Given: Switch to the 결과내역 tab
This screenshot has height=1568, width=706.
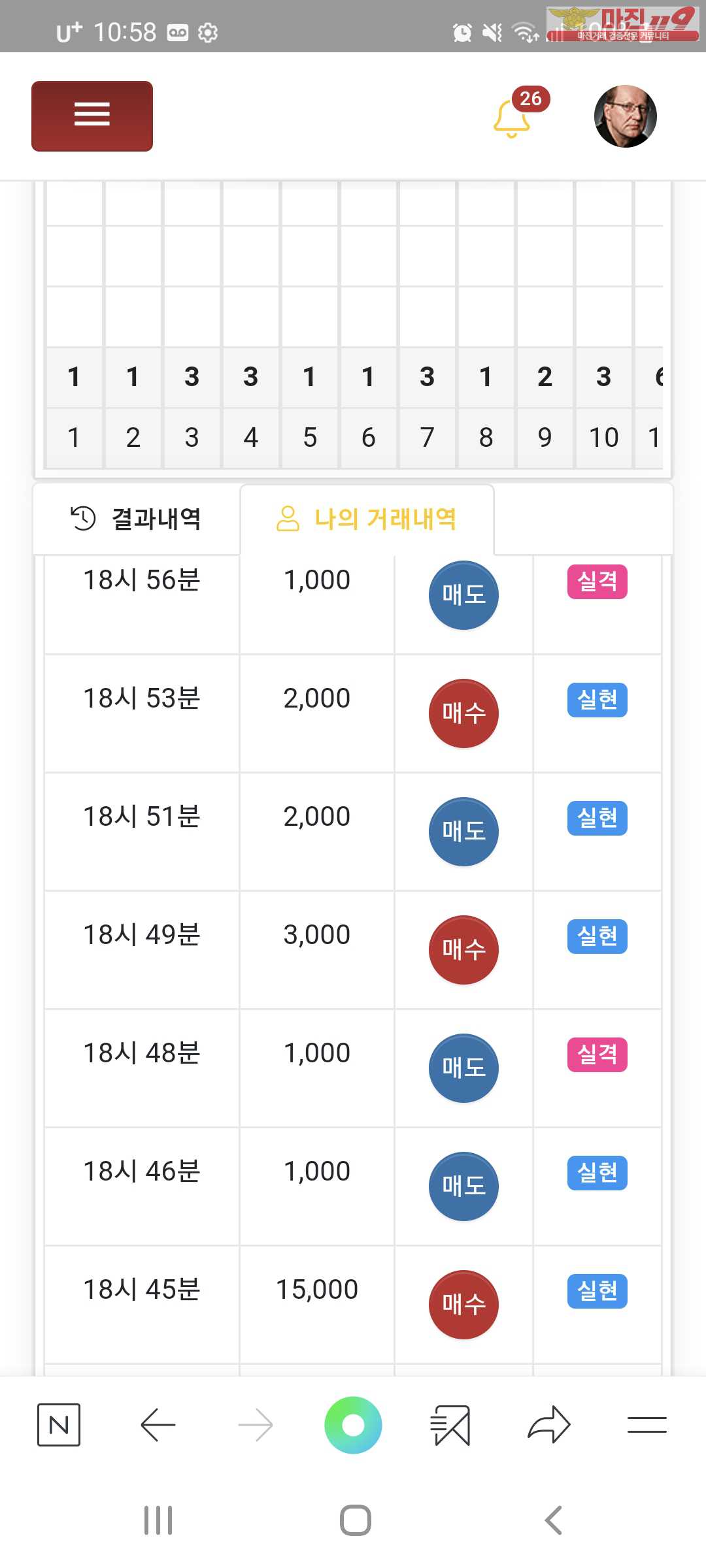Looking at the screenshot, I should [x=136, y=519].
